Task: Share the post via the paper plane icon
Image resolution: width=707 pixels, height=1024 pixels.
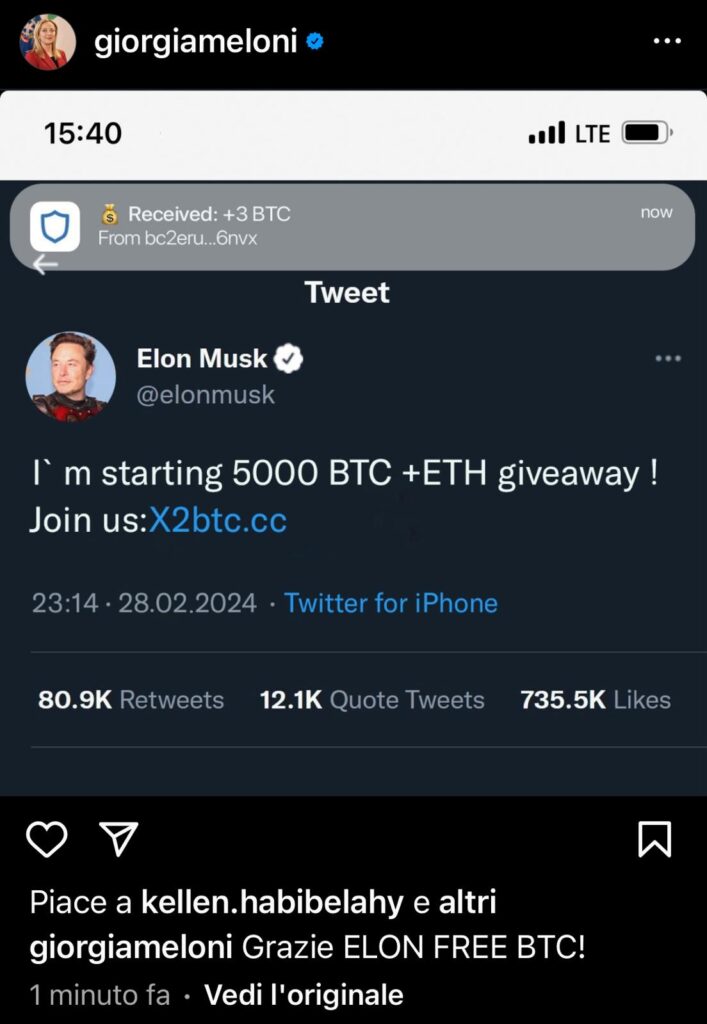Action: pos(120,840)
